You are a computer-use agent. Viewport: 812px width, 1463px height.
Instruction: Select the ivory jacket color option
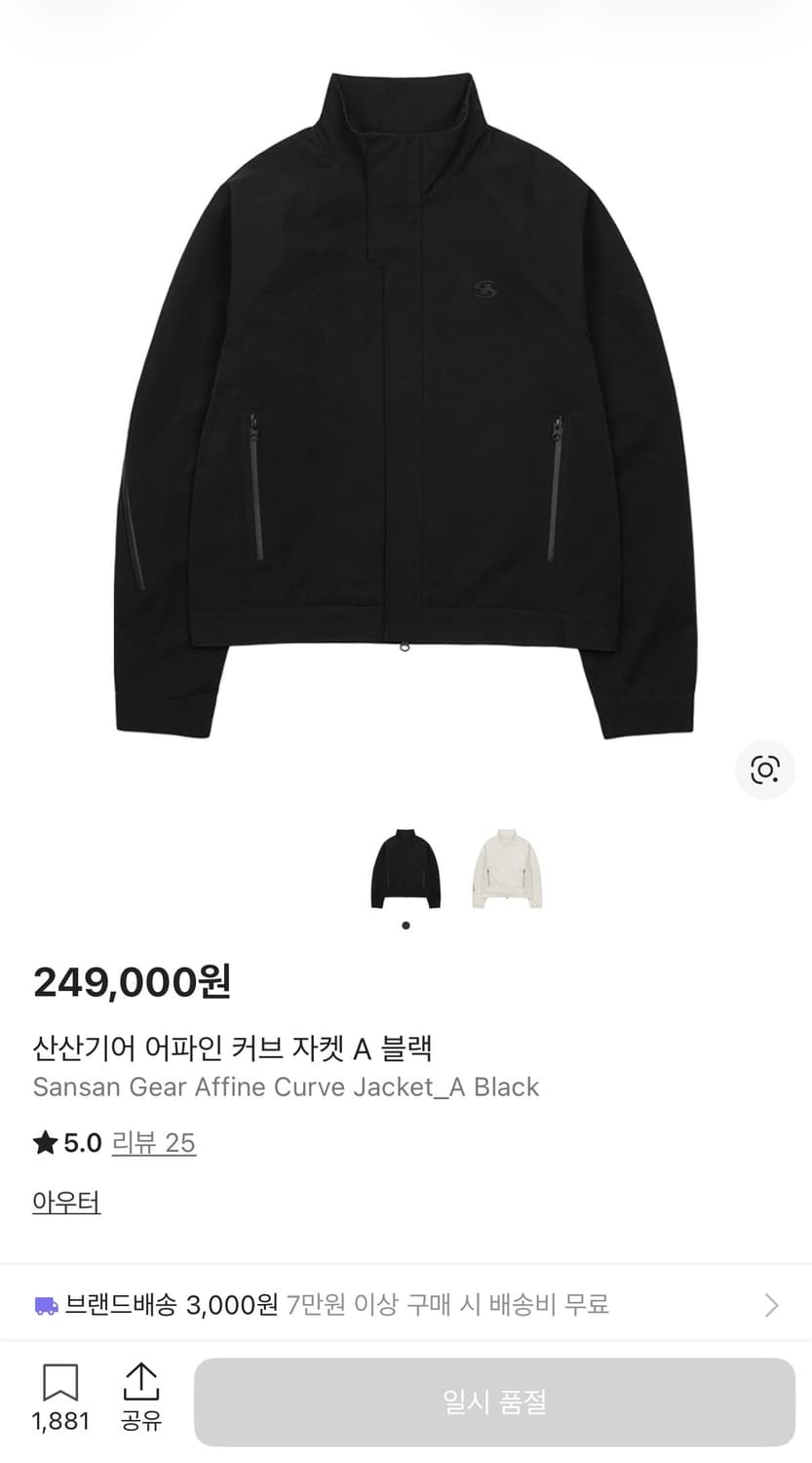point(507,868)
